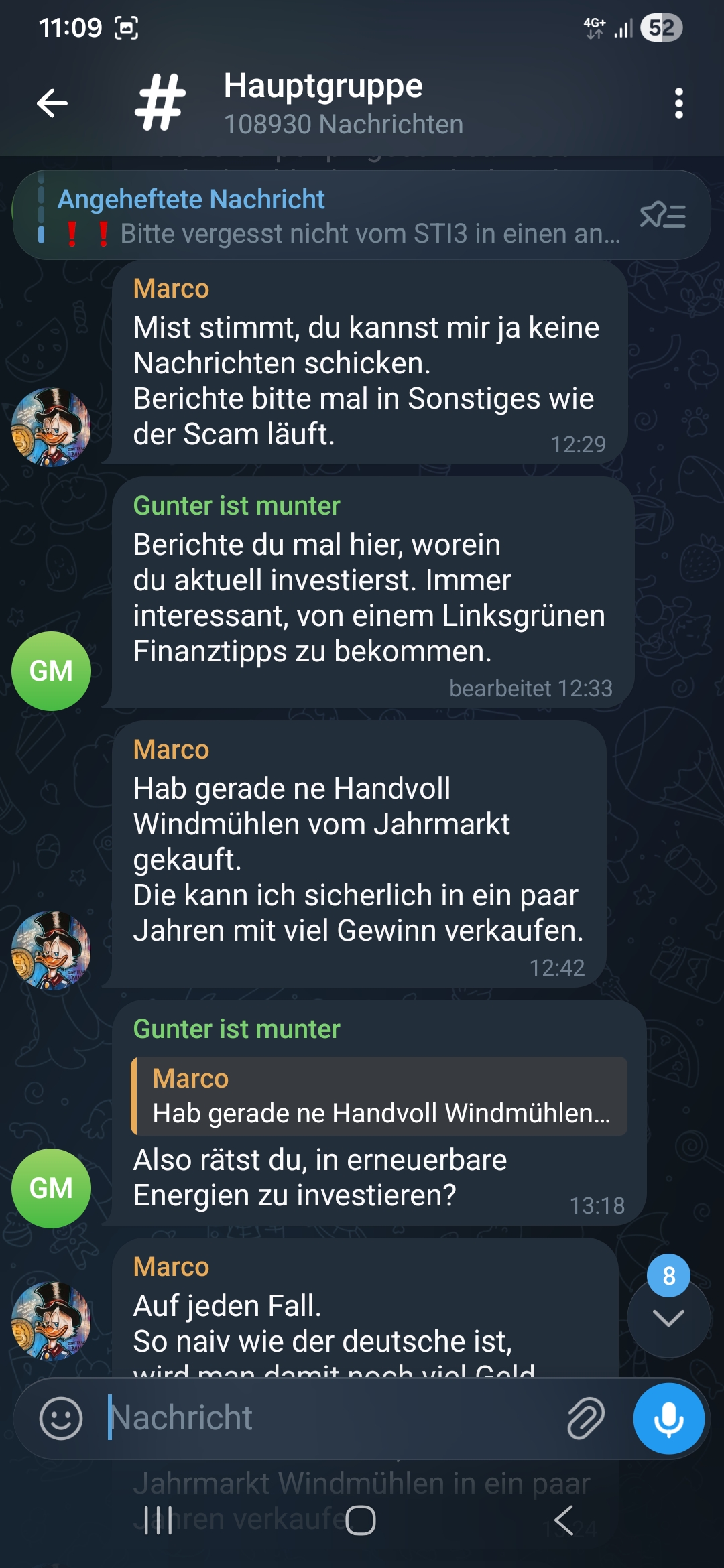Open Marco's avatar next to 12:42 message

tap(51, 950)
